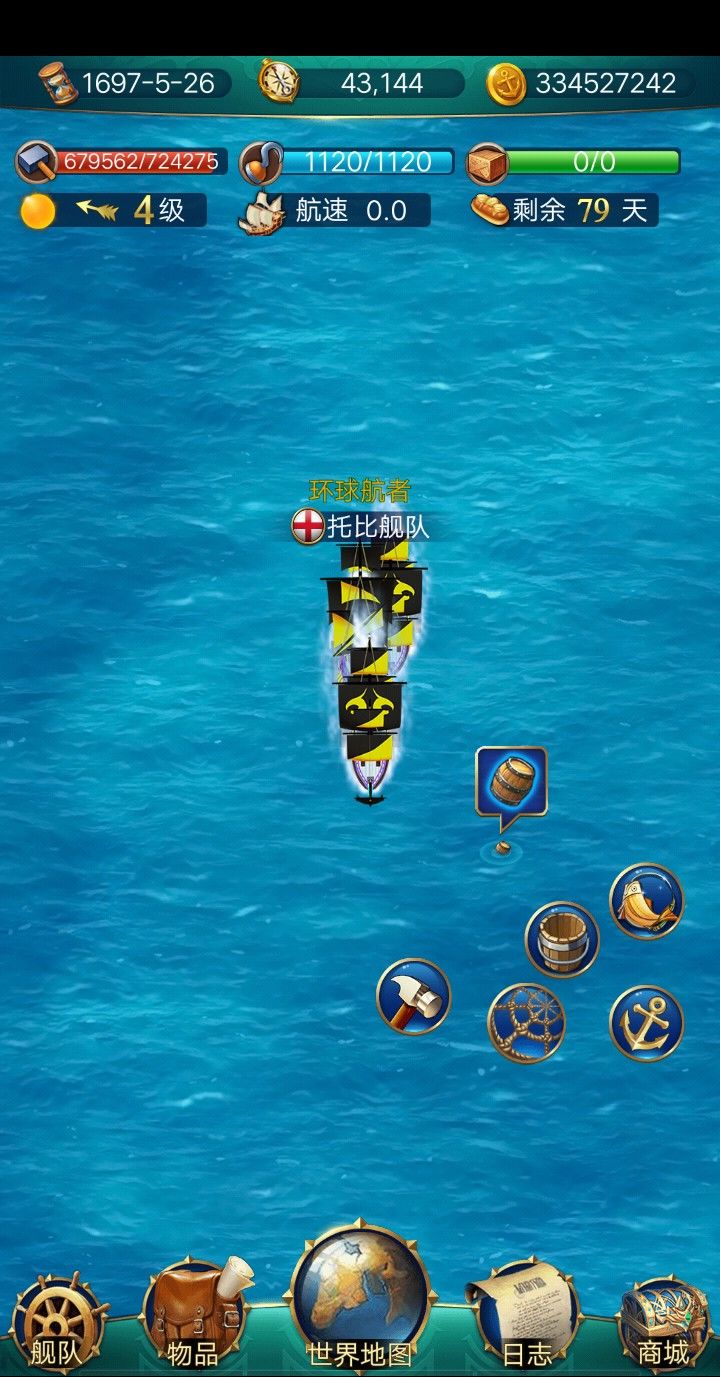Tap the golden fish fishing icon
The image size is (720, 1377).
[646, 901]
